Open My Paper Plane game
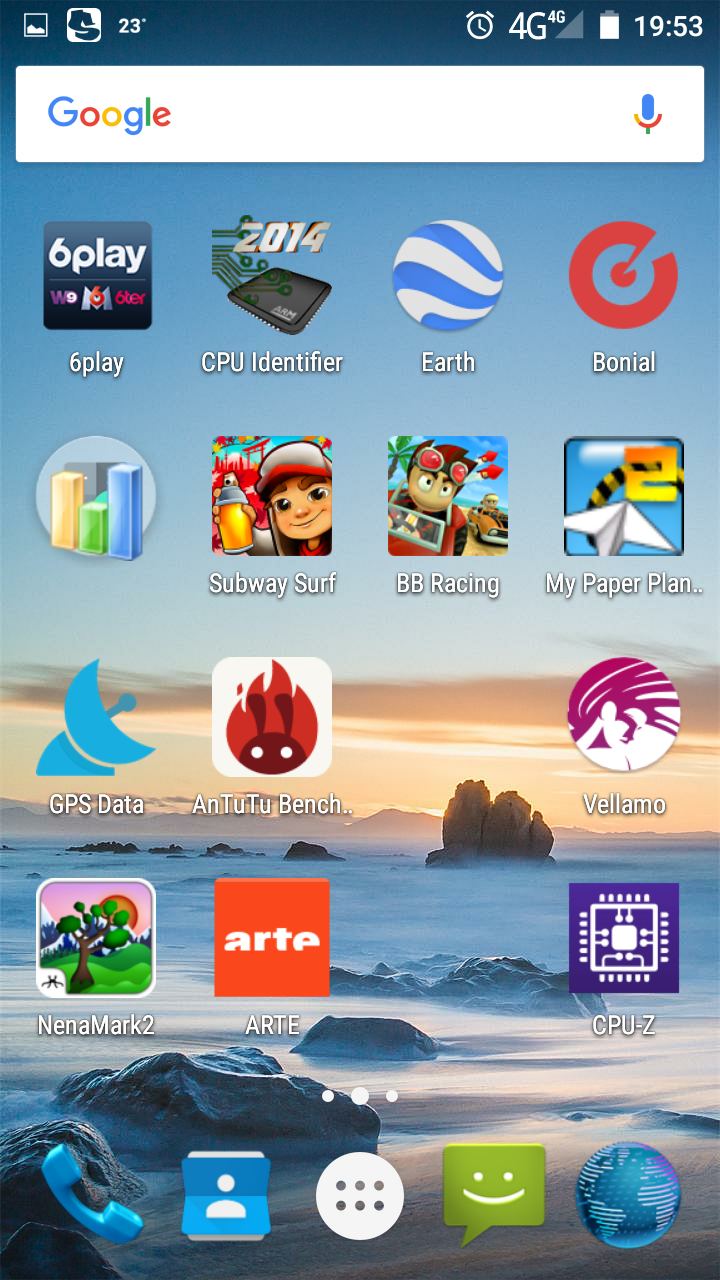 (x=623, y=497)
